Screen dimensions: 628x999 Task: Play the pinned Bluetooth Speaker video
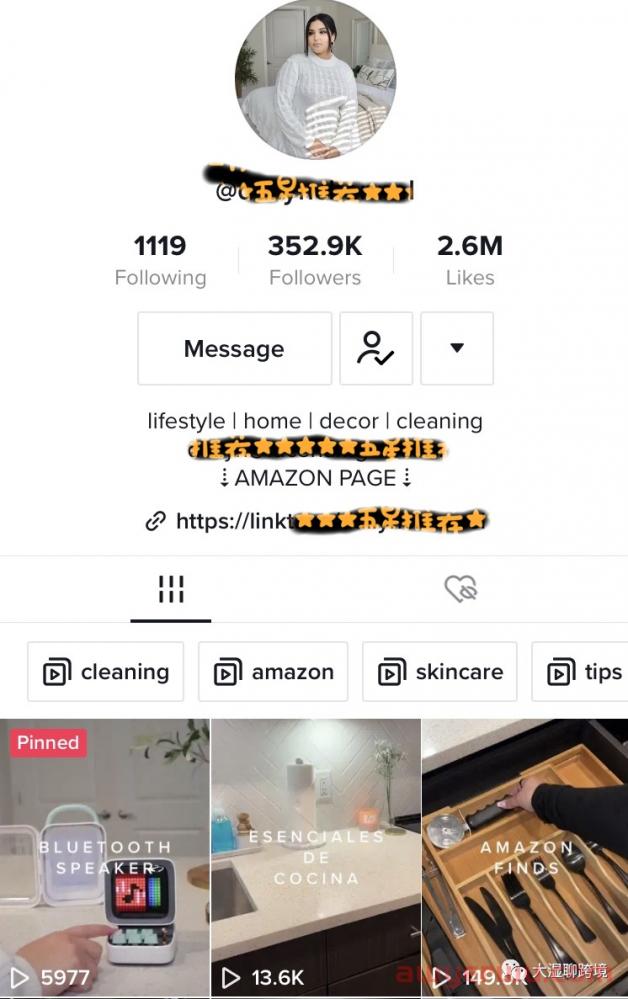[x=104, y=855]
